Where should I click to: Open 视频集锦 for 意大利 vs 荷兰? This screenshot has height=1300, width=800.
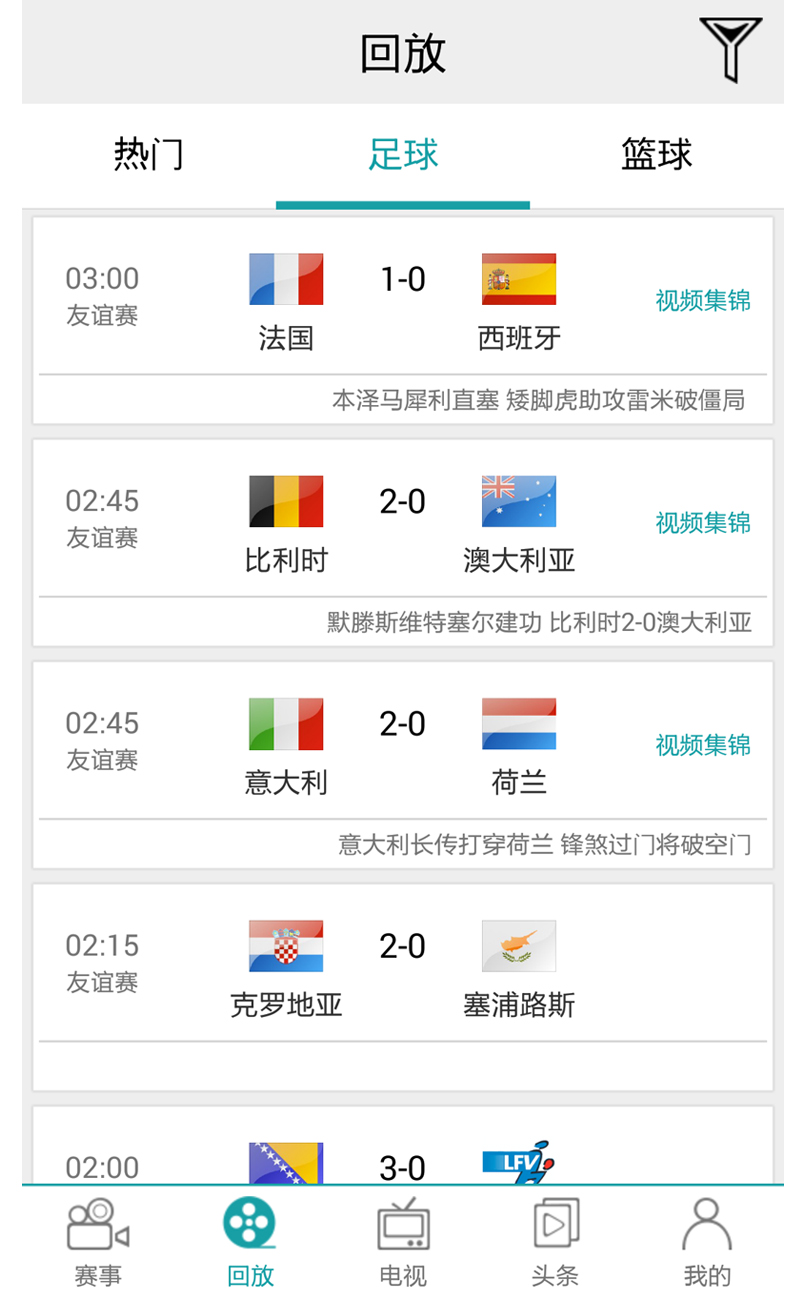coord(703,744)
